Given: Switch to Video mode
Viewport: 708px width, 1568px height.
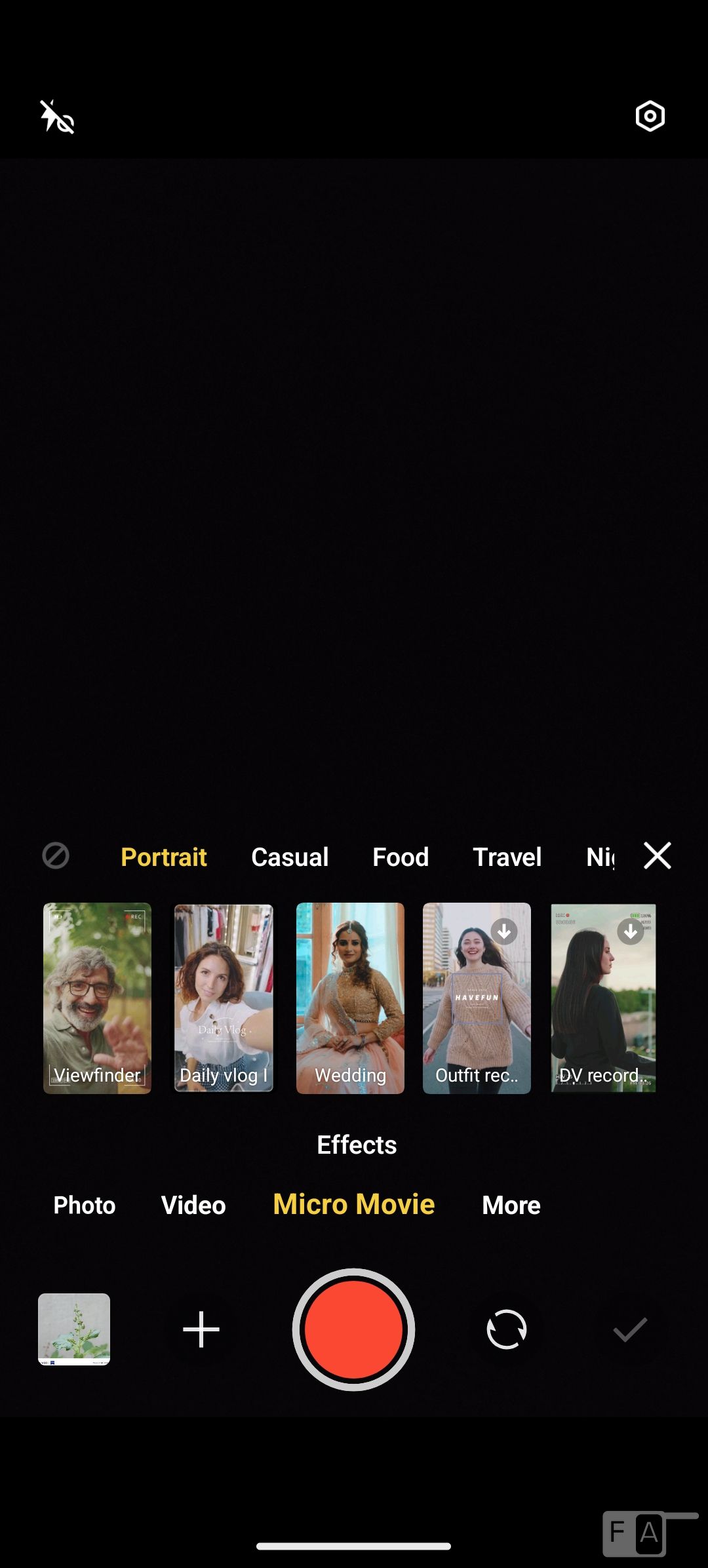Looking at the screenshot, I should tap(193, 1205).
